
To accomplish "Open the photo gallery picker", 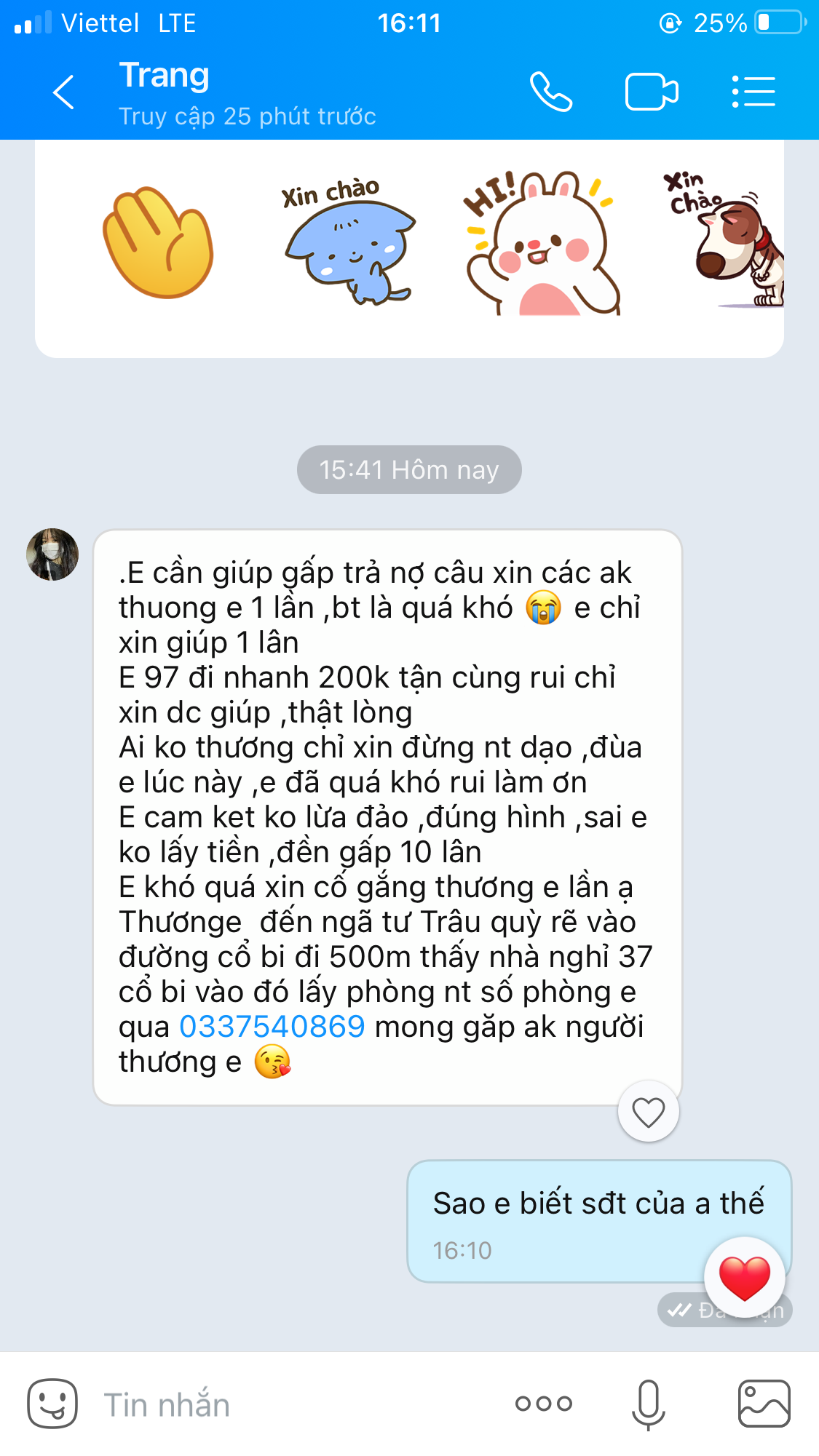I will (764, 1404).
